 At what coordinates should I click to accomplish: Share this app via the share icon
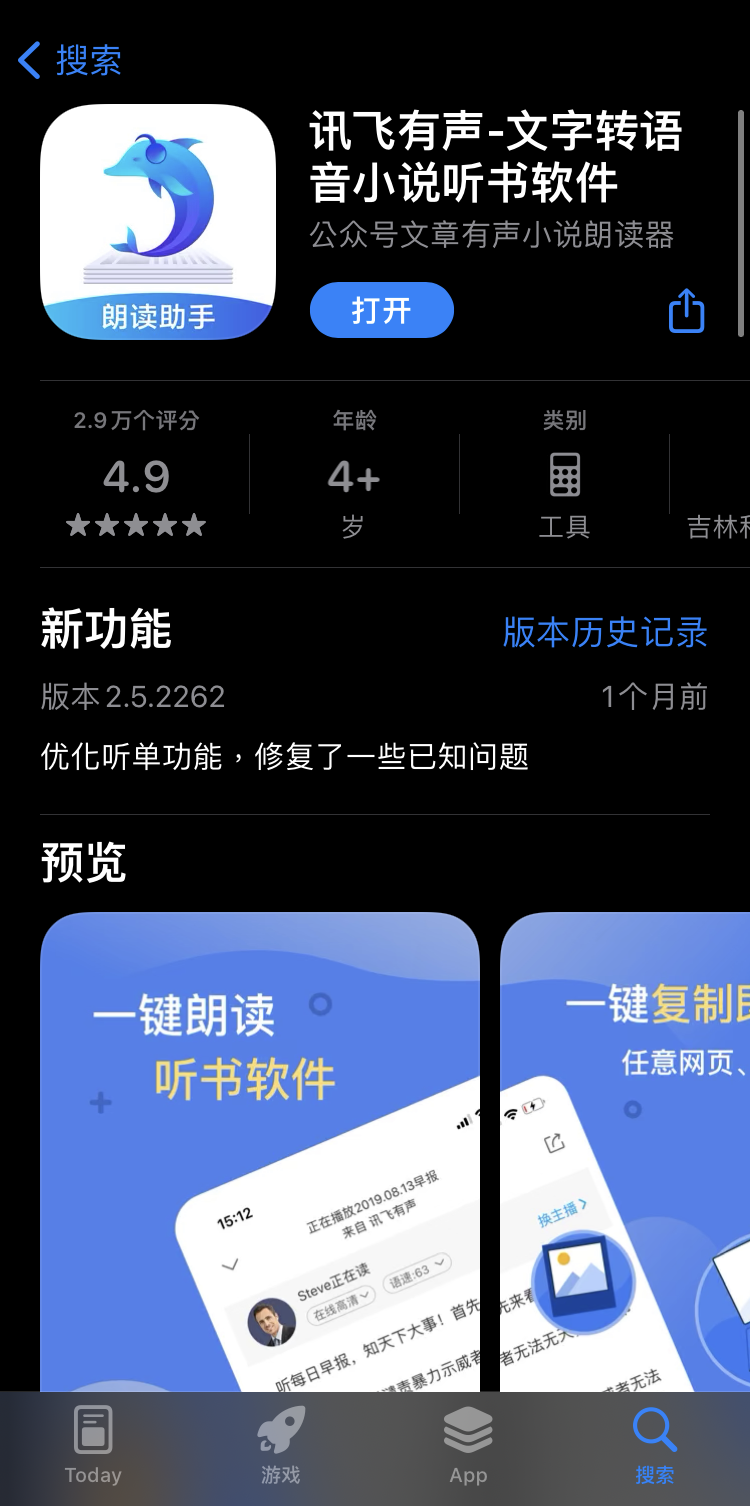pos(686,311)
